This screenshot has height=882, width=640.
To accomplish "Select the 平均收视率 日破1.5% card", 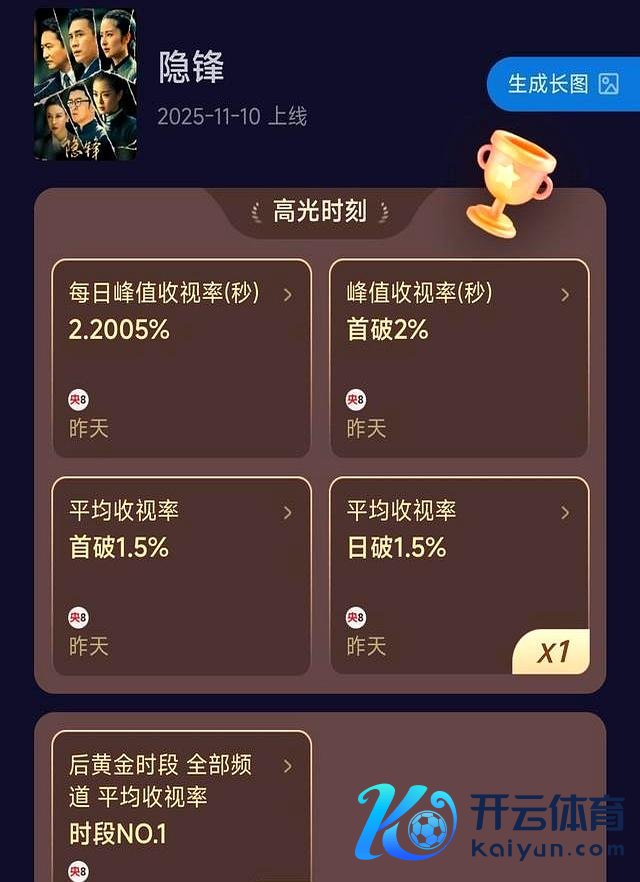I will point(459,576).
